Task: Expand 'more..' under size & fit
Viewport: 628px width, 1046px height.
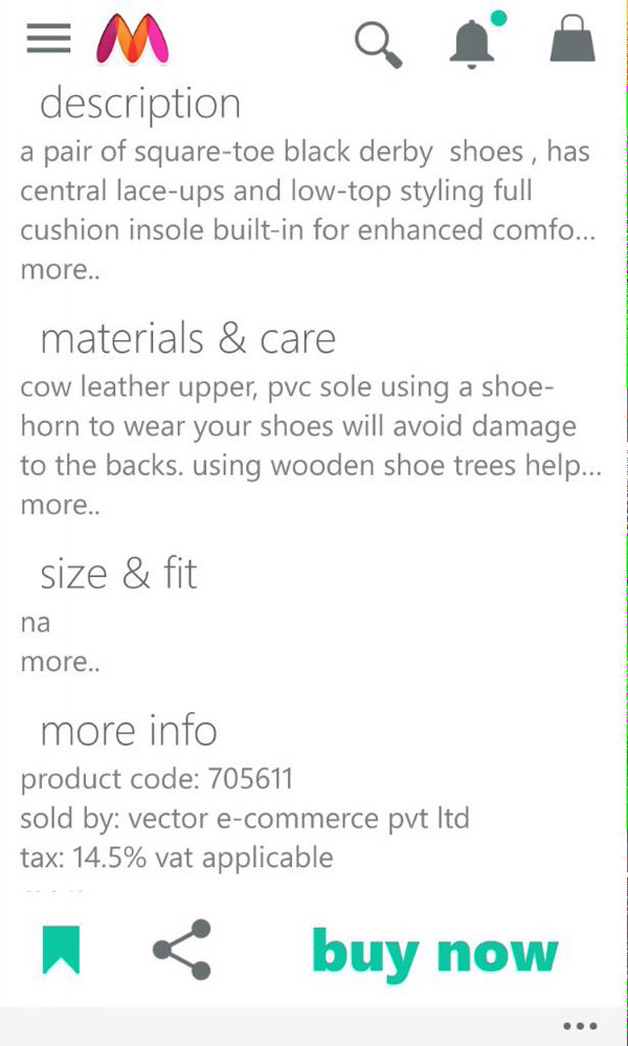Action: point(60,662)
